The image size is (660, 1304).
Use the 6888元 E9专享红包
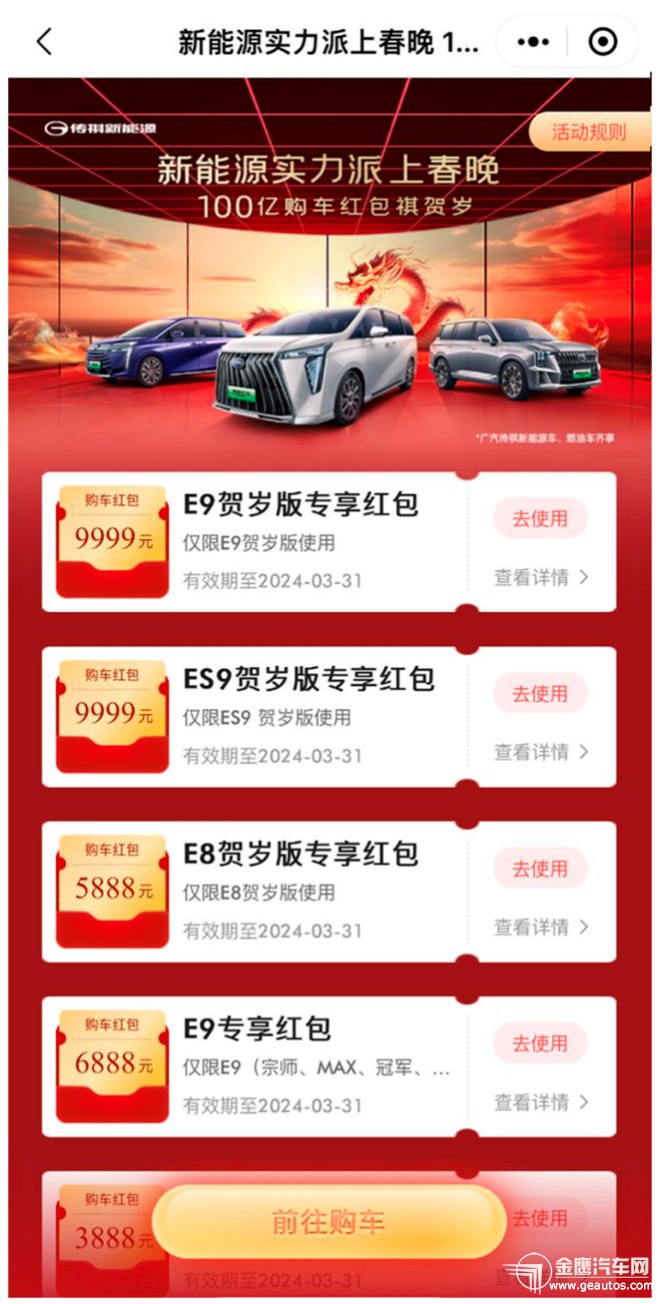click(540, 1043)
